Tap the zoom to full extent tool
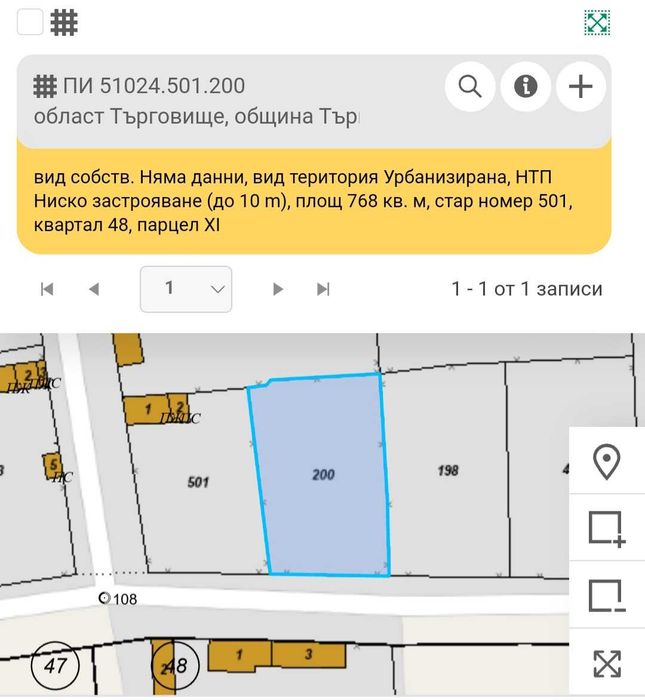The height and width of the screenshot is (700, 645). coord(606,662)
